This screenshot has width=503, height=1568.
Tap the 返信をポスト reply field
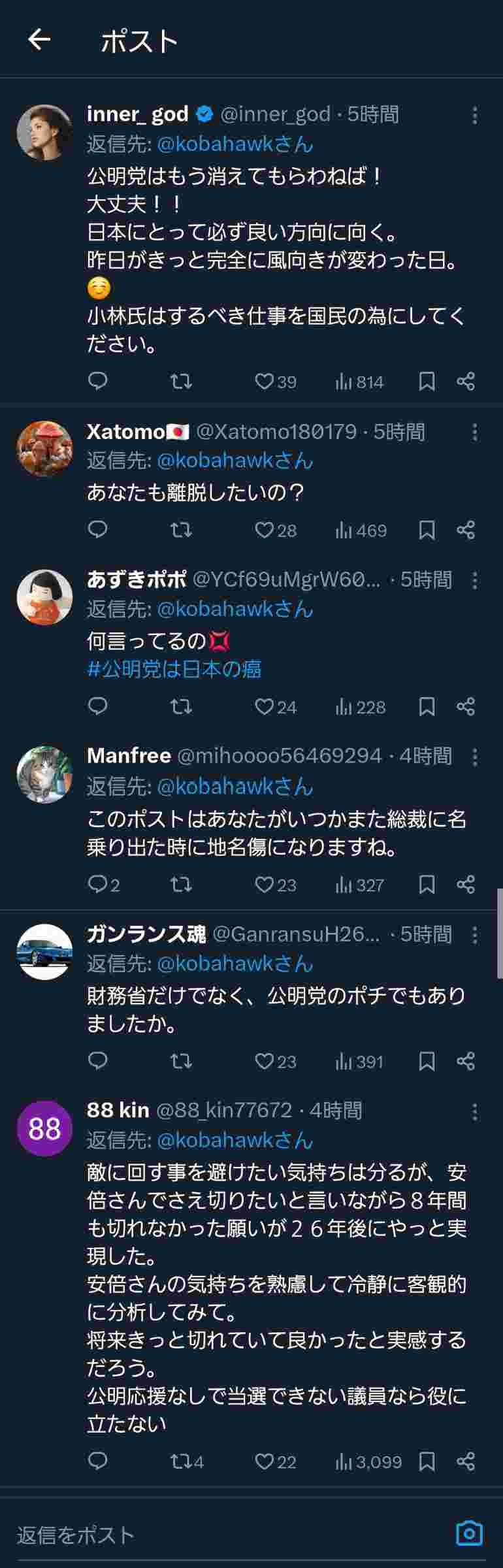(x=196, y=1535)
